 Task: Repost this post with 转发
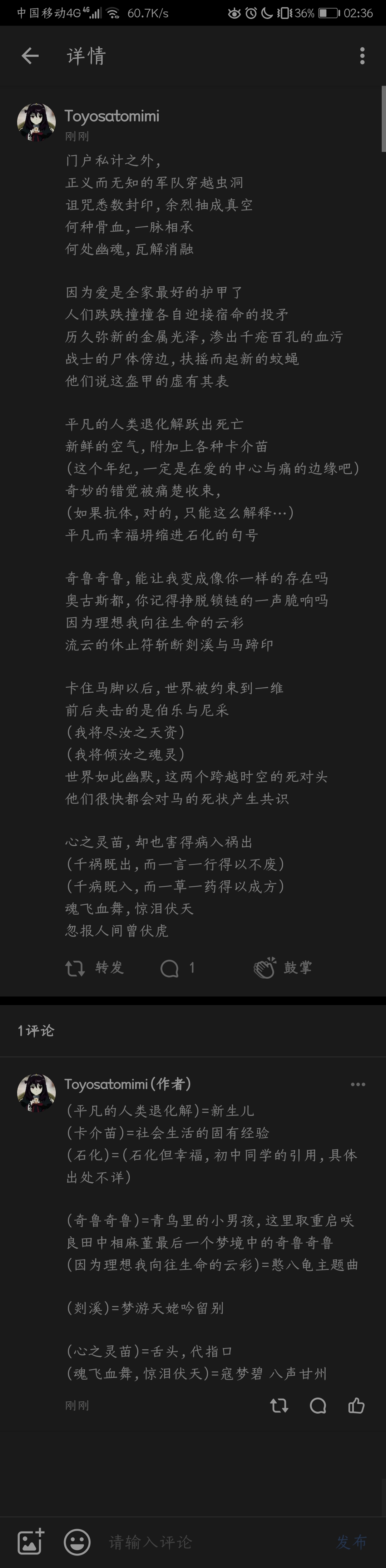[x=94, y=967]
